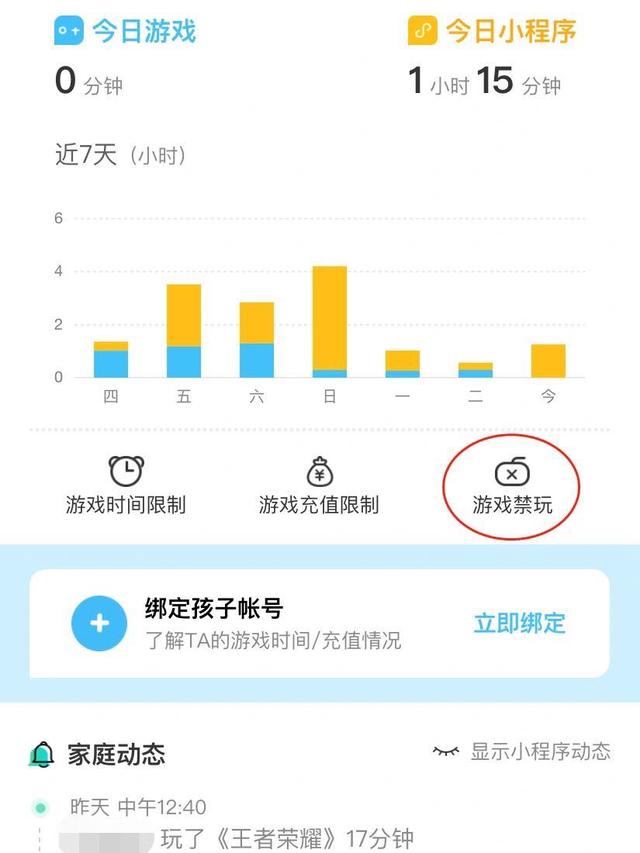This screenshot has width=640, height=853.
Task: Open 游戏充值限制 settings
Action: [x=319, y=485]
